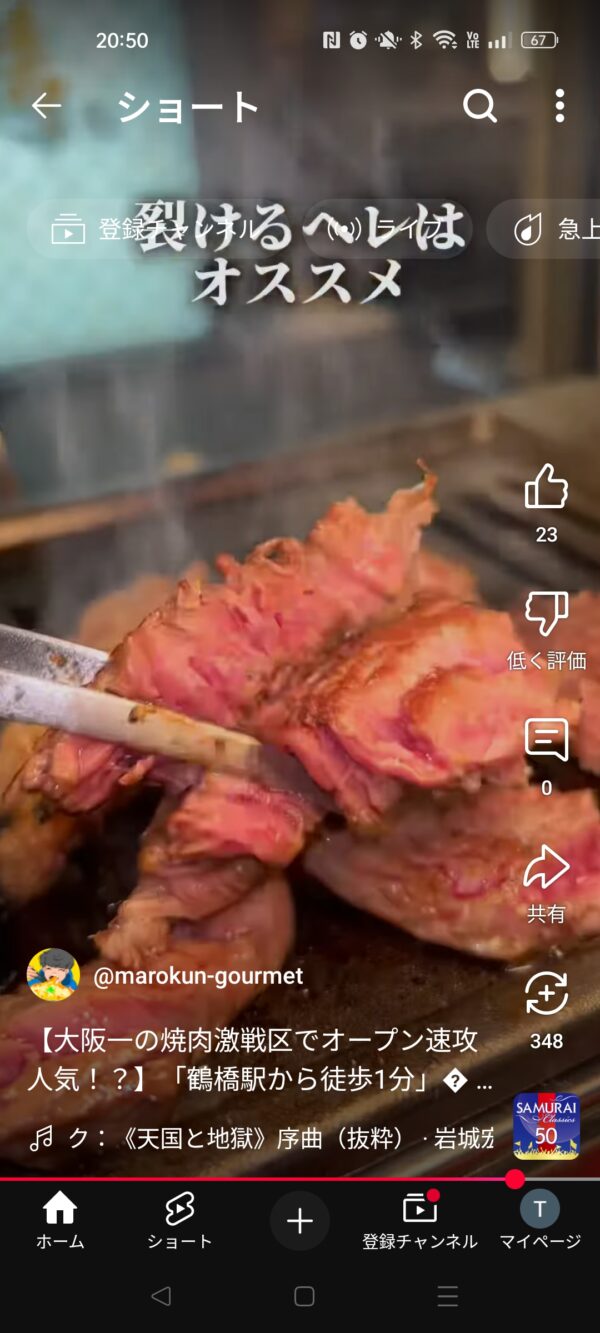600x1333 pixels.
Task: Open search with the magnifier icon
Action: tap(480, 106)
